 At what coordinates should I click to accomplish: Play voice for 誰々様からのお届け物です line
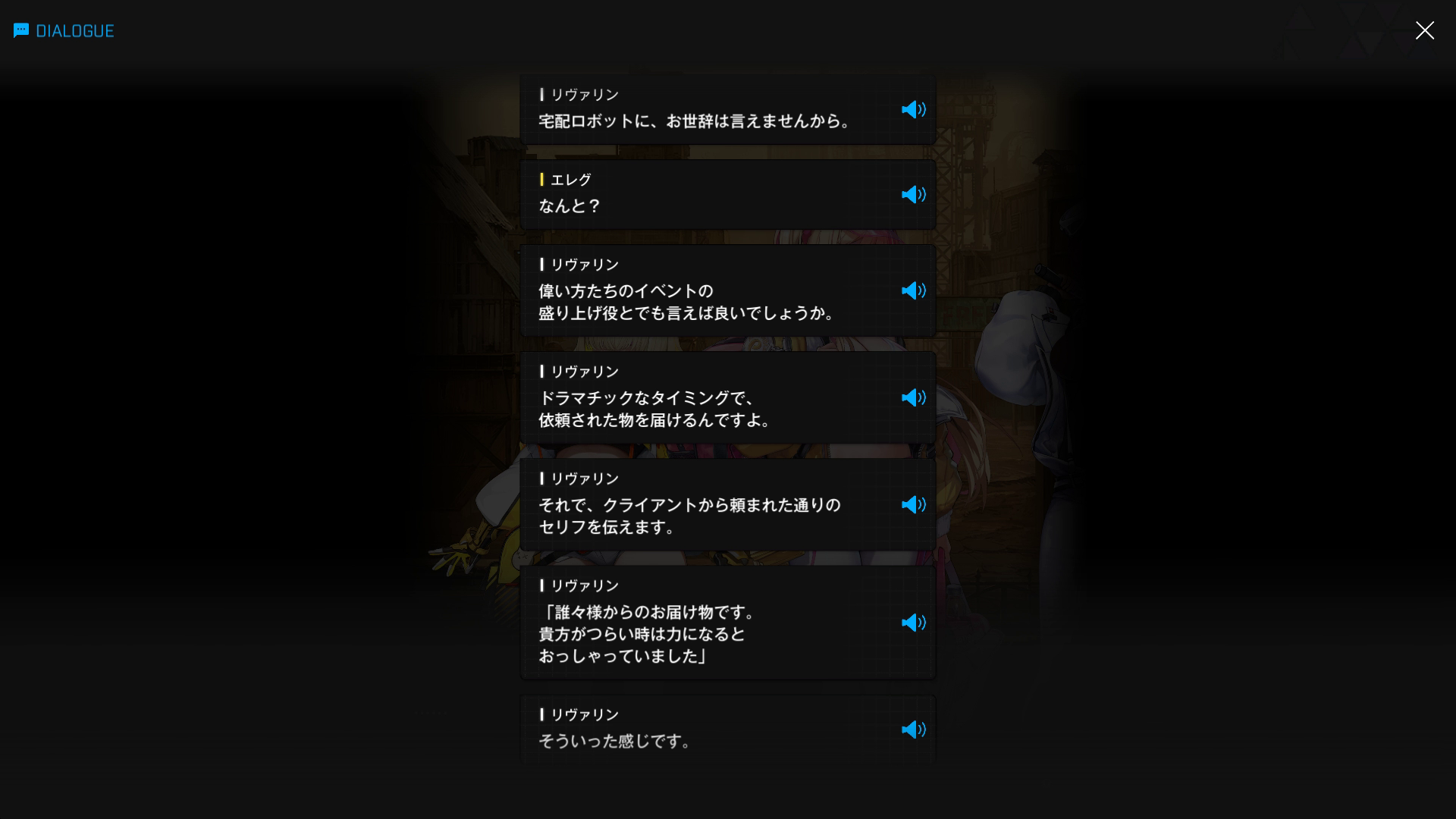tap(913, 623)
